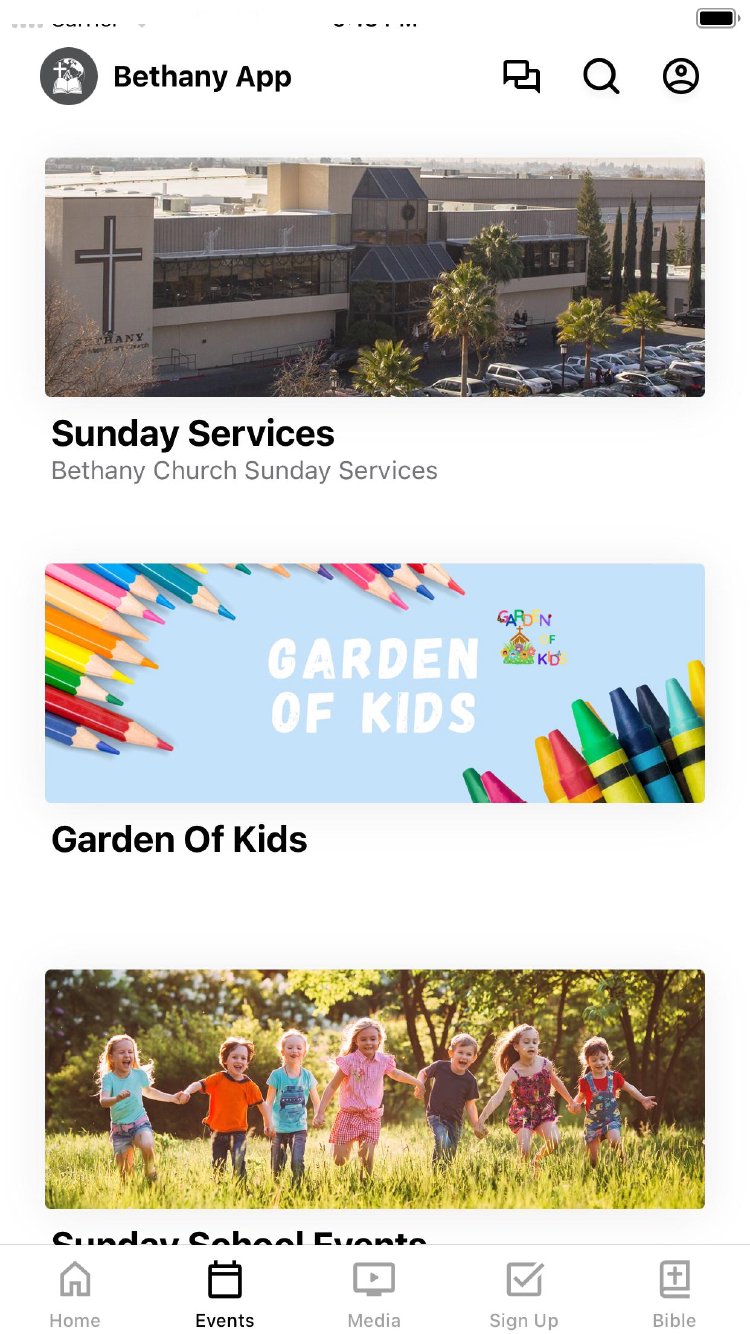Open the messages chat icon
The image size is (750, 1334).
(x=521, y=77)
